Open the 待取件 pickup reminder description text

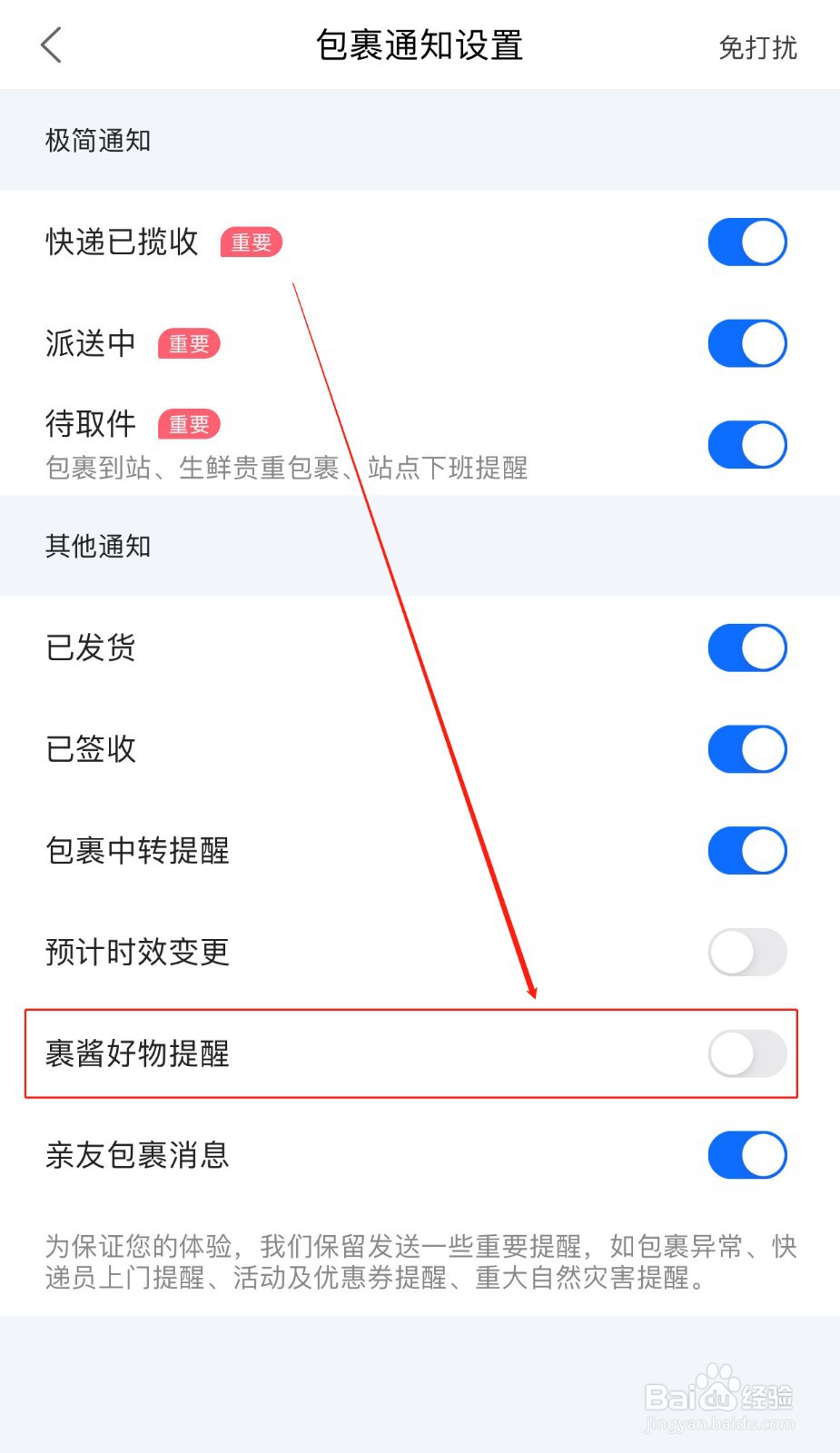[289, 469]
